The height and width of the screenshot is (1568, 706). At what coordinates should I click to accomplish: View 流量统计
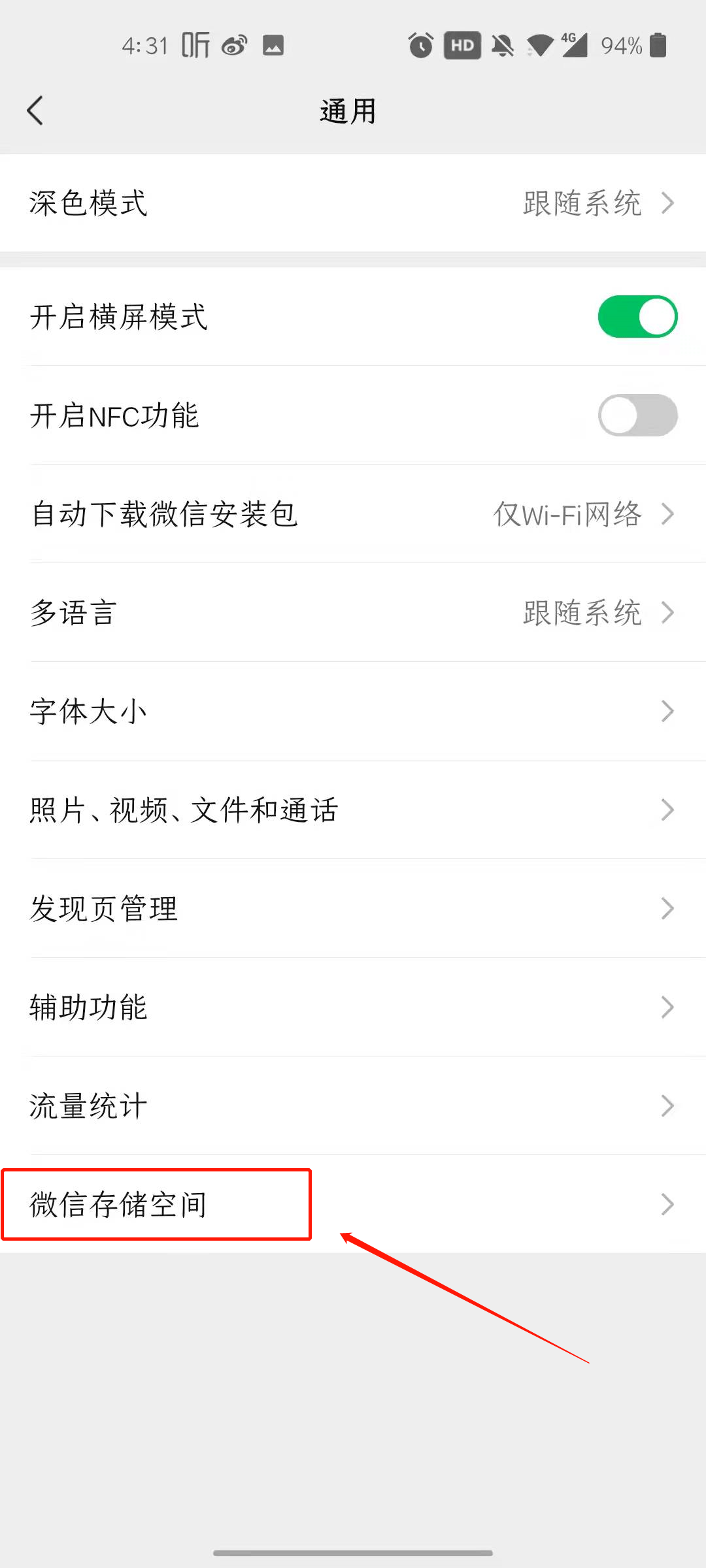[353, 1106]
